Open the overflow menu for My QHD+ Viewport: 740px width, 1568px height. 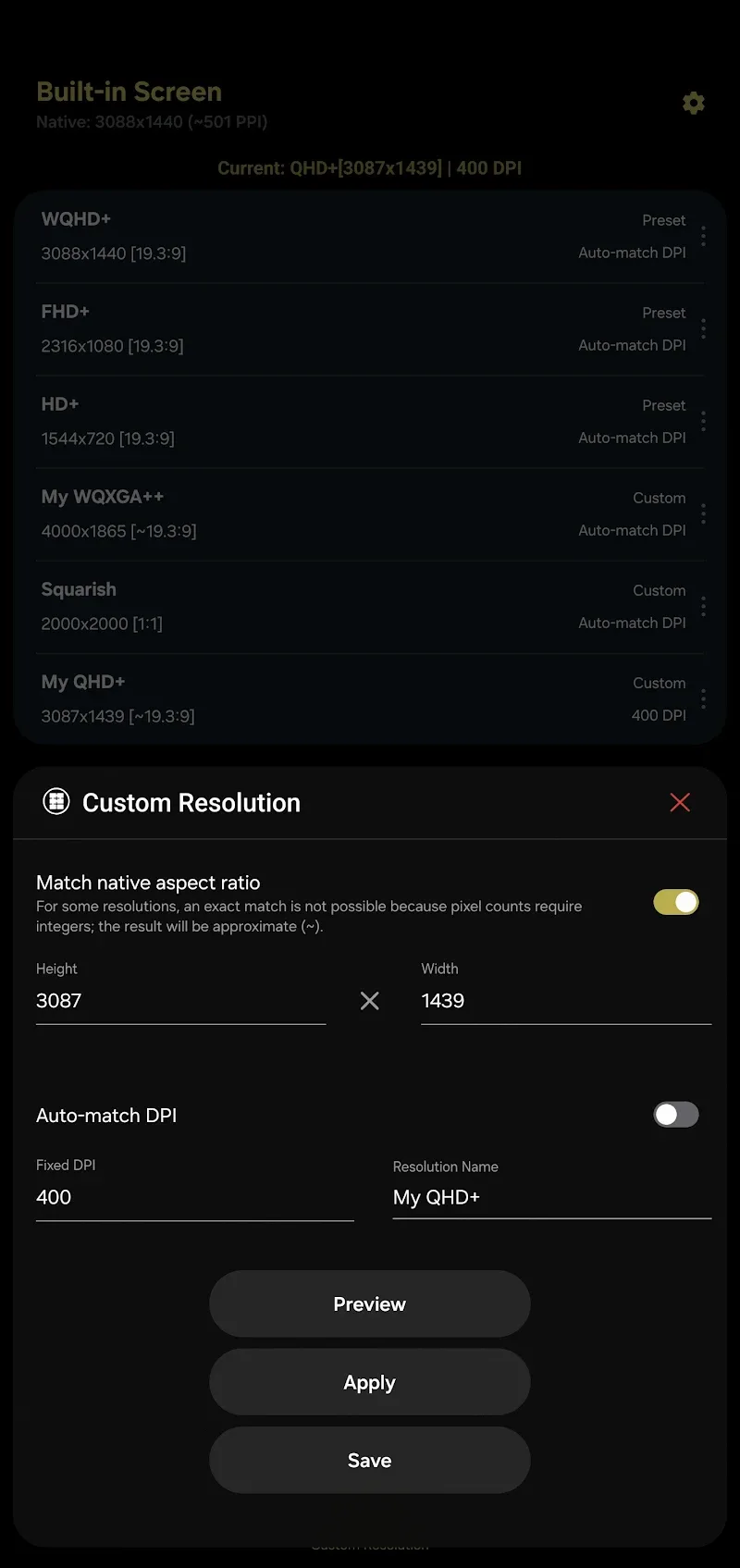703,698
